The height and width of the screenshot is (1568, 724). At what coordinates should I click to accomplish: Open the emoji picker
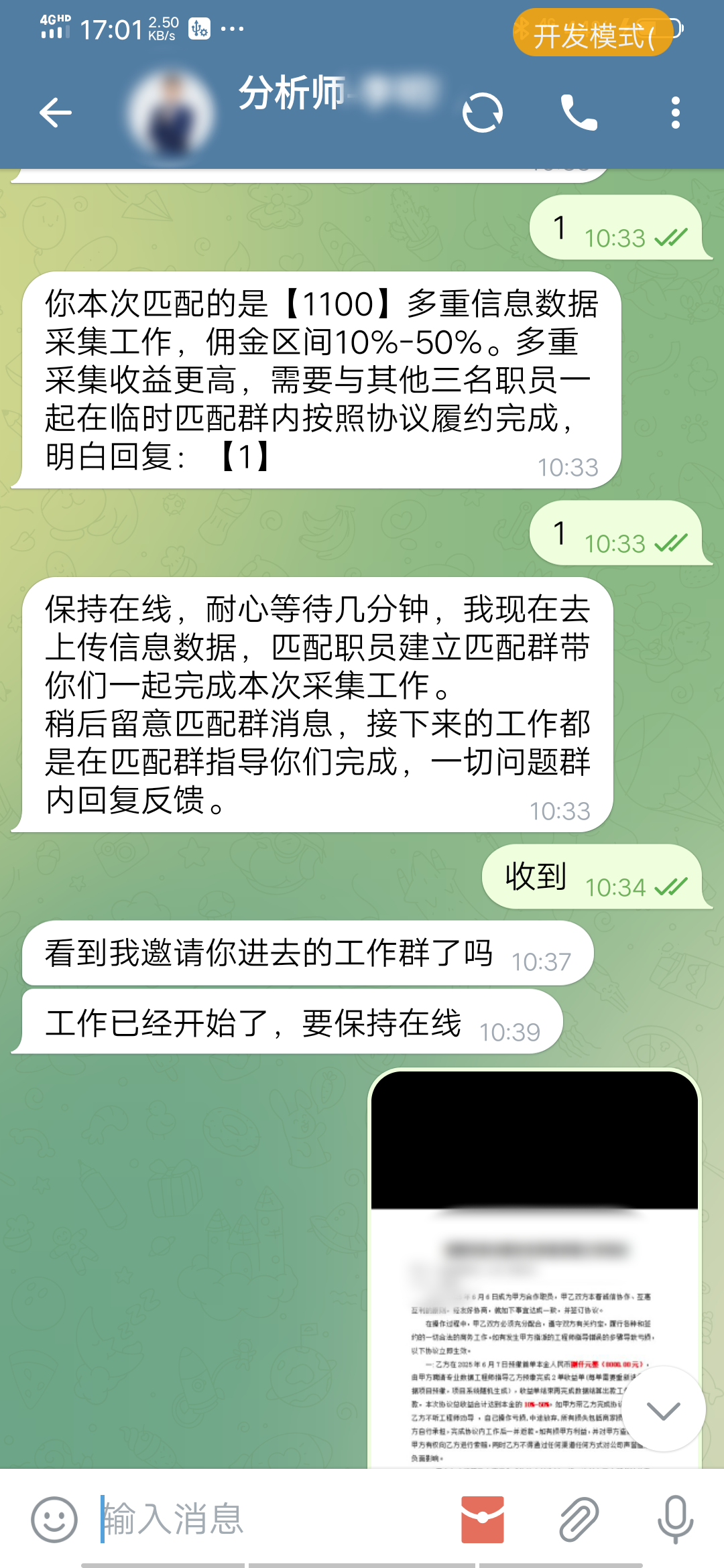[x=54, y=1519]
